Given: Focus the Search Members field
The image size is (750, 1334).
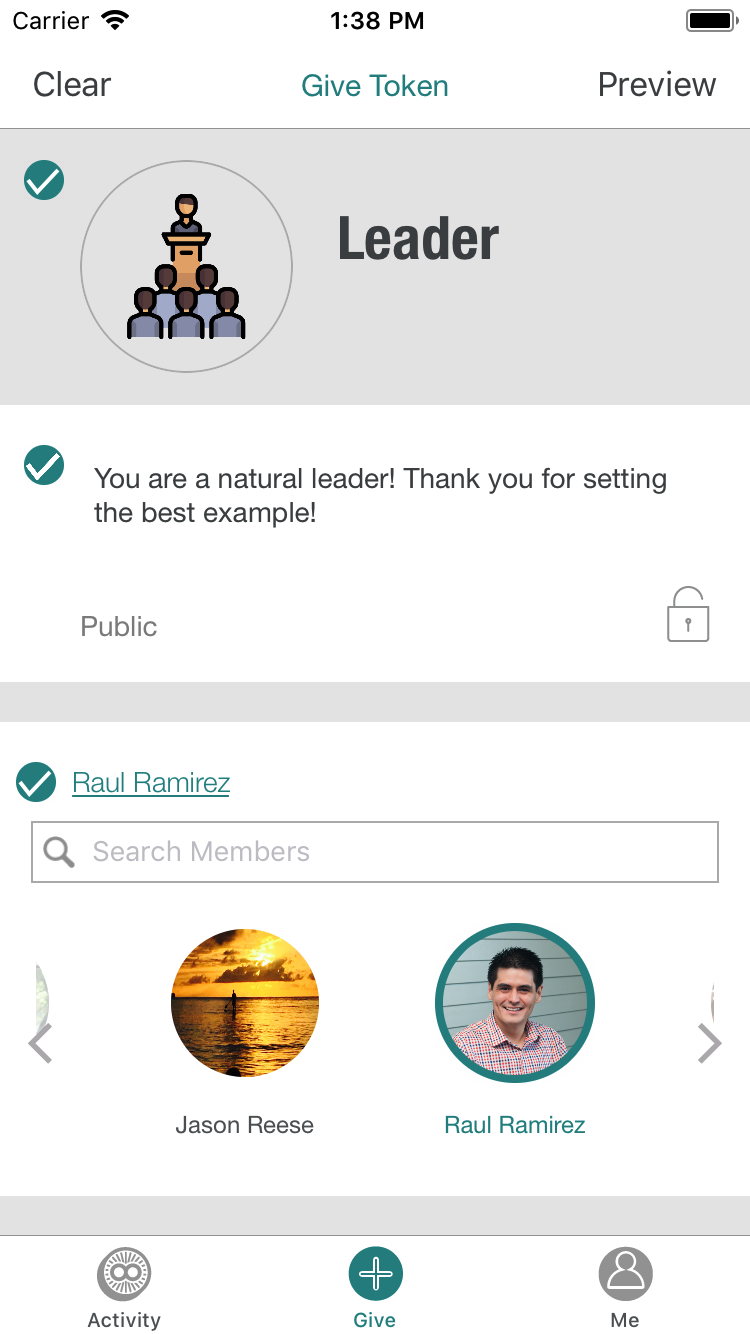Looking at the screenshot, I should 375,852.
